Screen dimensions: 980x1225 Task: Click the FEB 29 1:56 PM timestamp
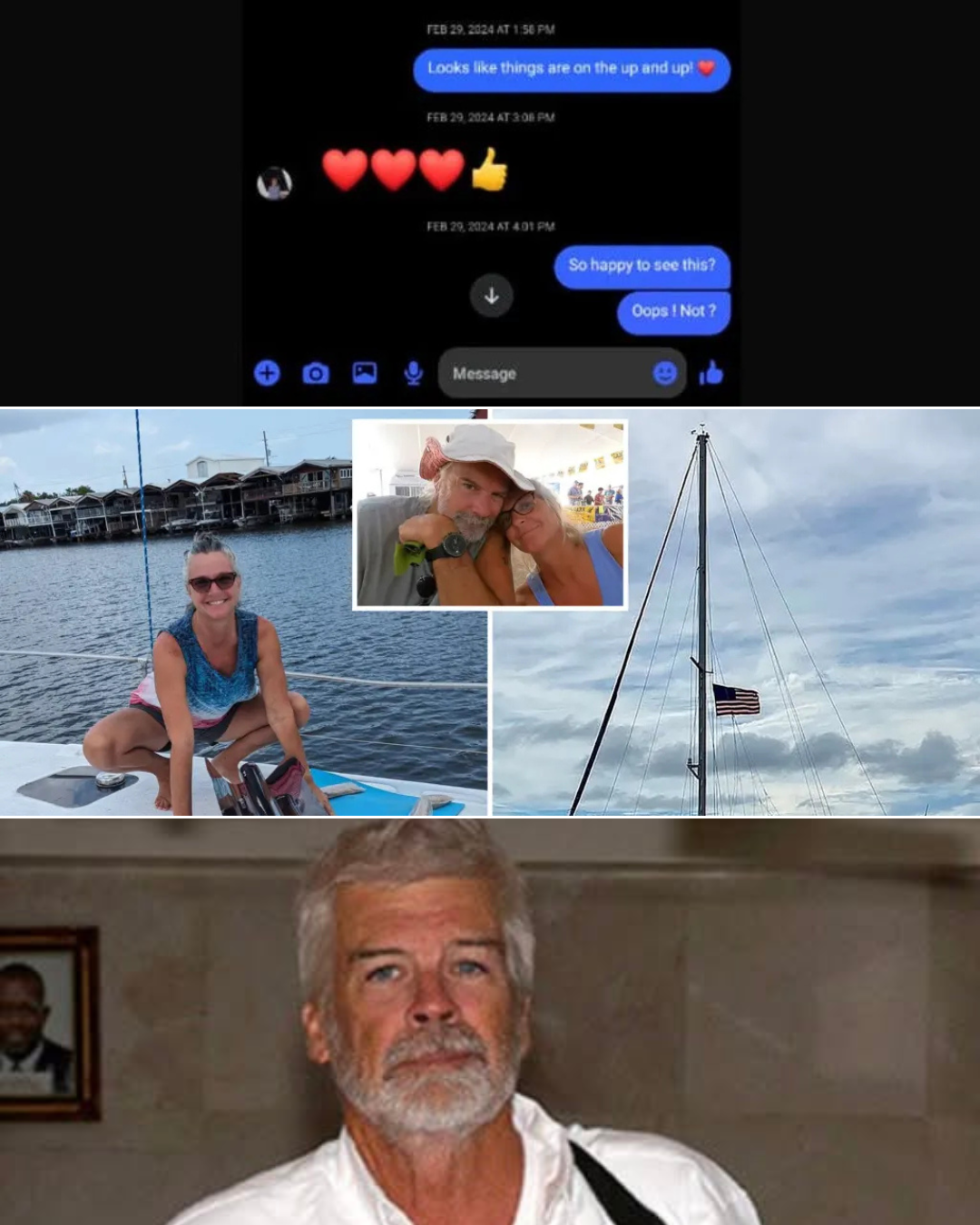coord(492,28)
